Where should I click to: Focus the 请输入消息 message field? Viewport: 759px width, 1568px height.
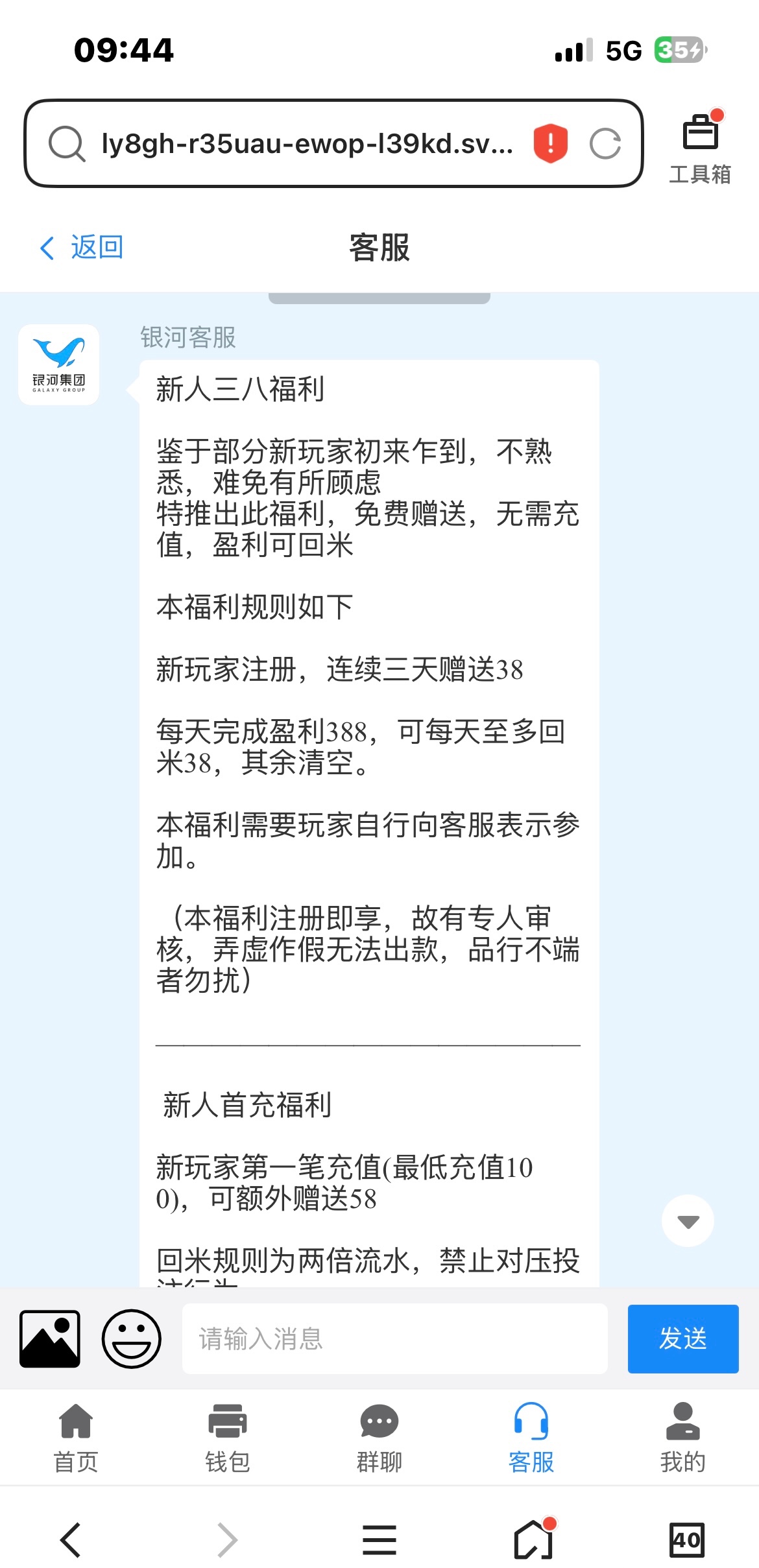pyautogui.click(x=394, y=1338)
